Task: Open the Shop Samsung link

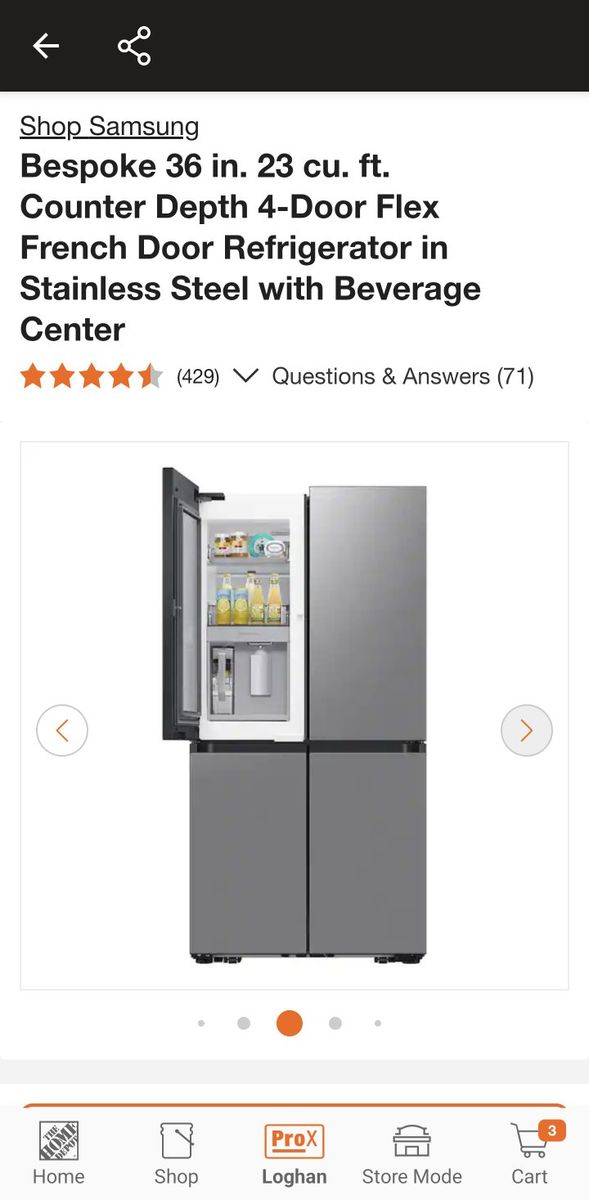Action: [109, 126]
